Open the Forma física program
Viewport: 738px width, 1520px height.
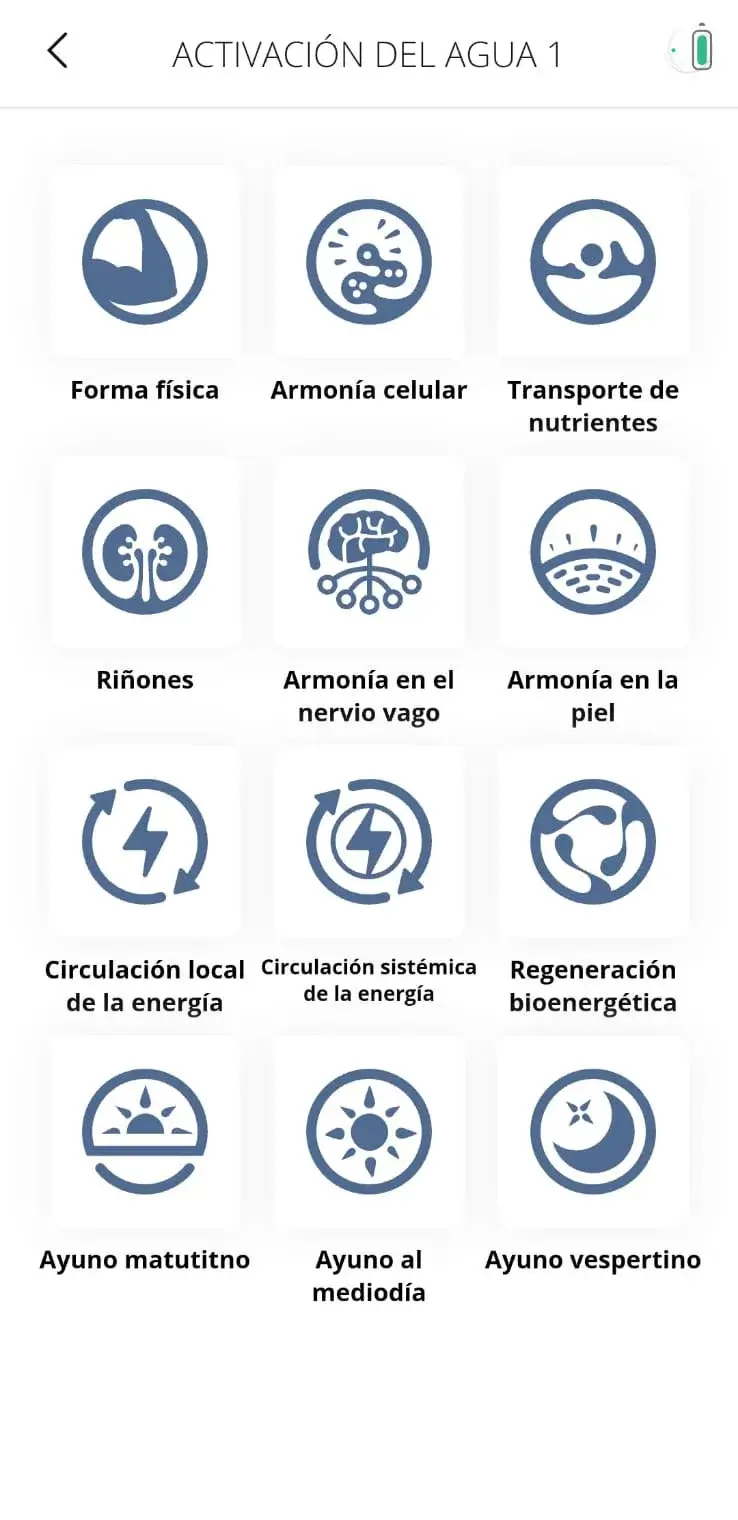click(x=145, y=262)
